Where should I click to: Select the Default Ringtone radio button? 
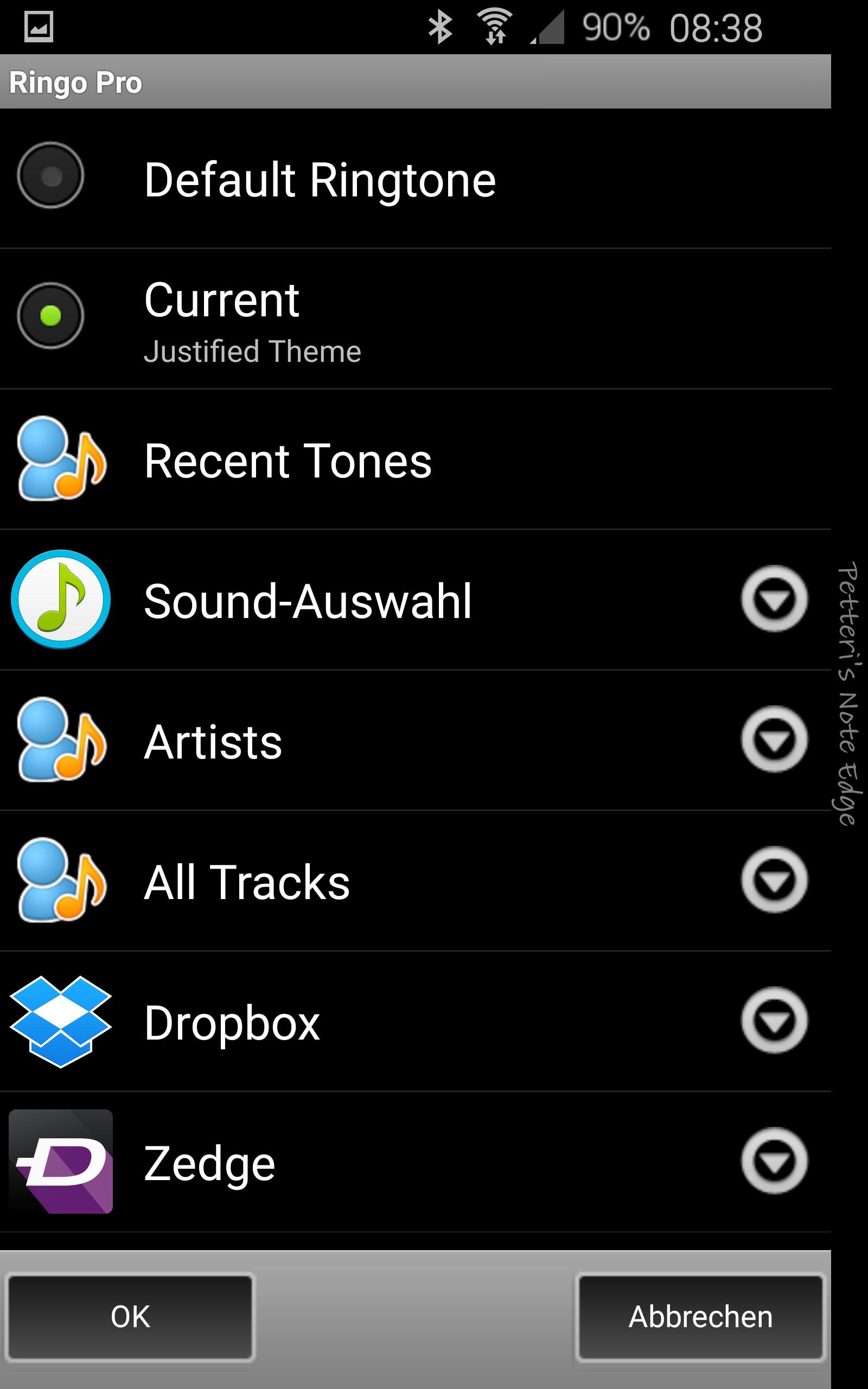(x=50, y=176)
